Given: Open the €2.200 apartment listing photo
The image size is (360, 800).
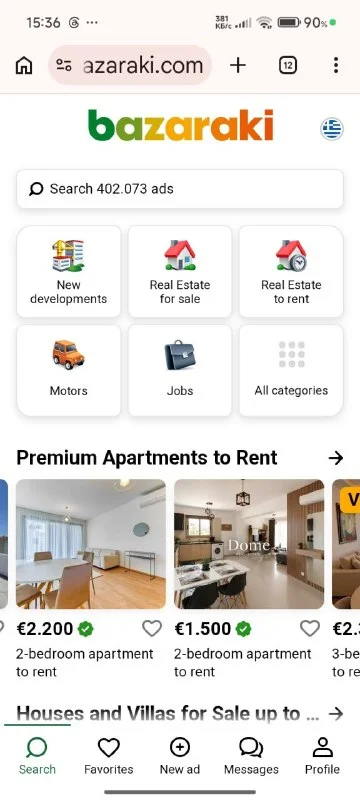Looking at the screenshot, I should click(x=91, y=544).
